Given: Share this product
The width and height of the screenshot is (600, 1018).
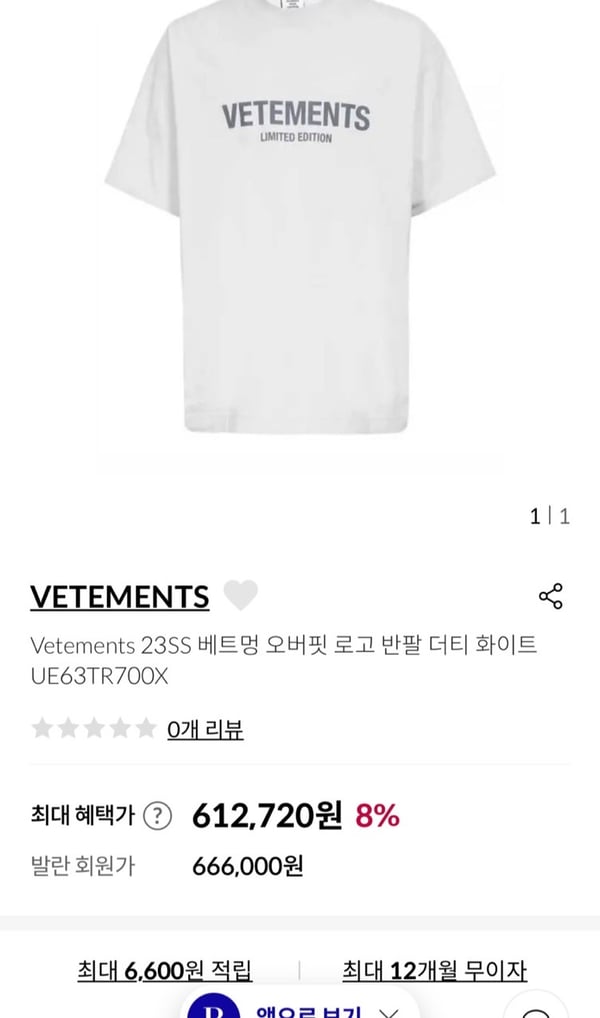Looking at the screenshot, I should (551, 597).
